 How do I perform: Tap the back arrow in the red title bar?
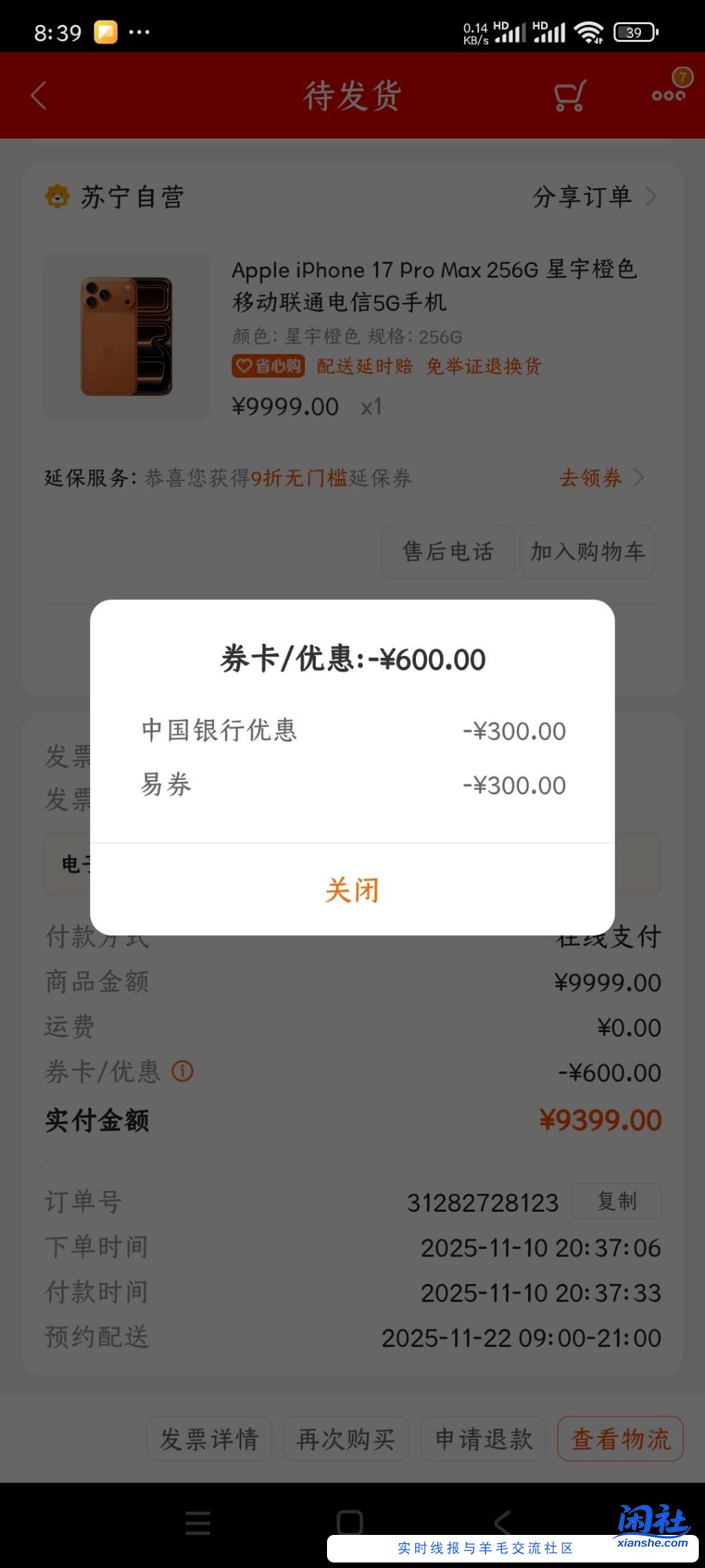pos(39,96)
